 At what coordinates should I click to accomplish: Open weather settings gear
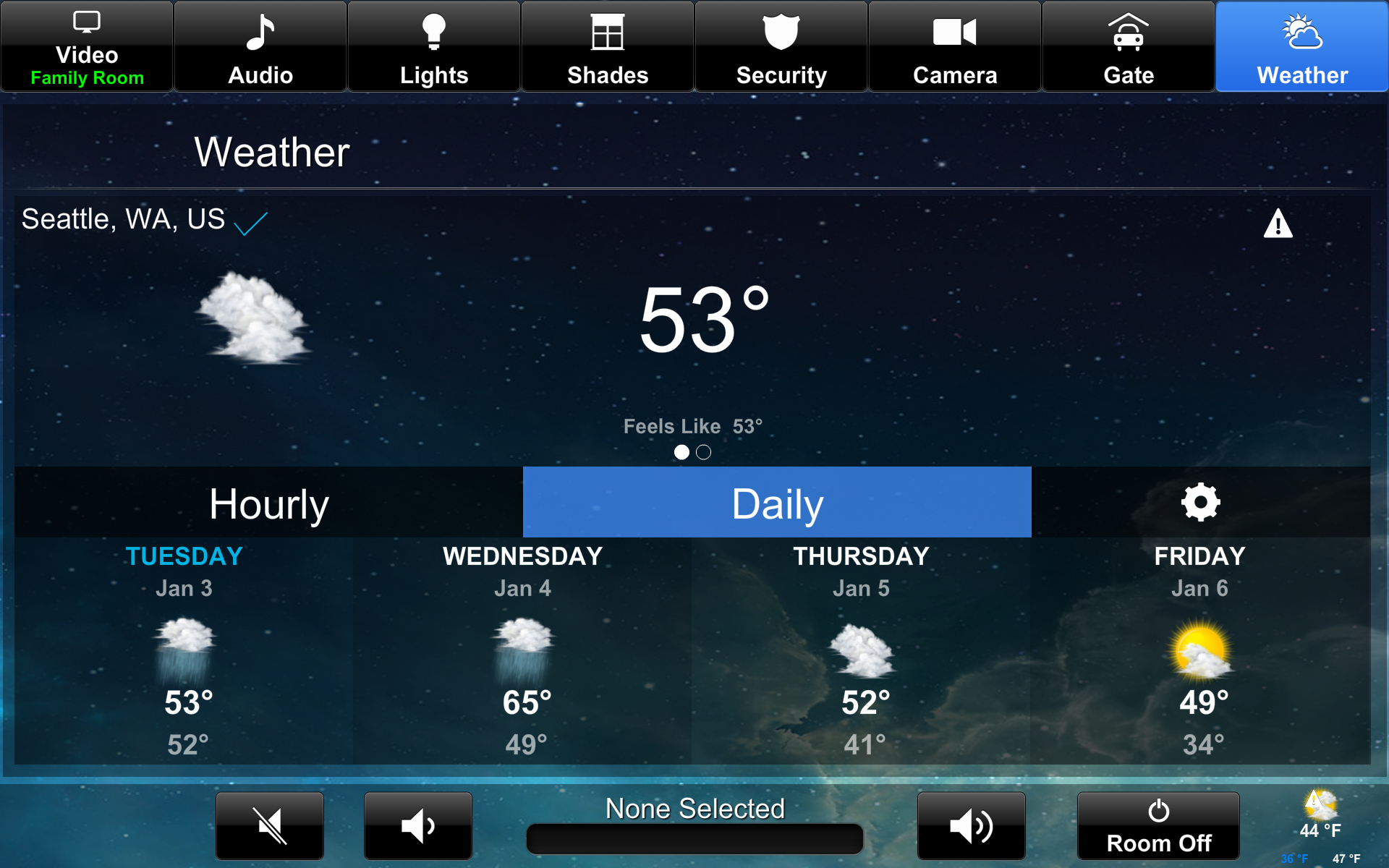pyautogui.click(x=1200, y=502)
